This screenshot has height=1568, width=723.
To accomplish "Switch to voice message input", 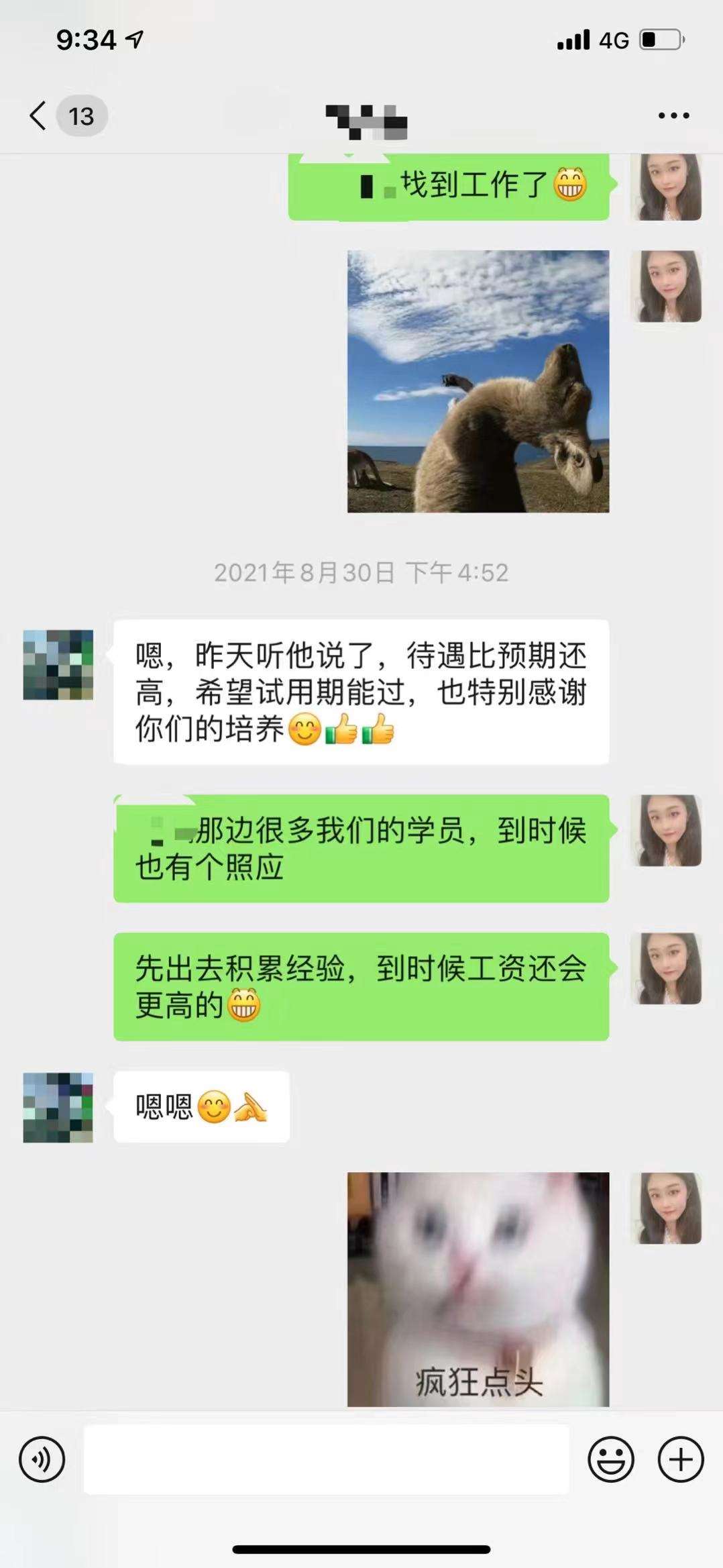I will coord(42,1459).
